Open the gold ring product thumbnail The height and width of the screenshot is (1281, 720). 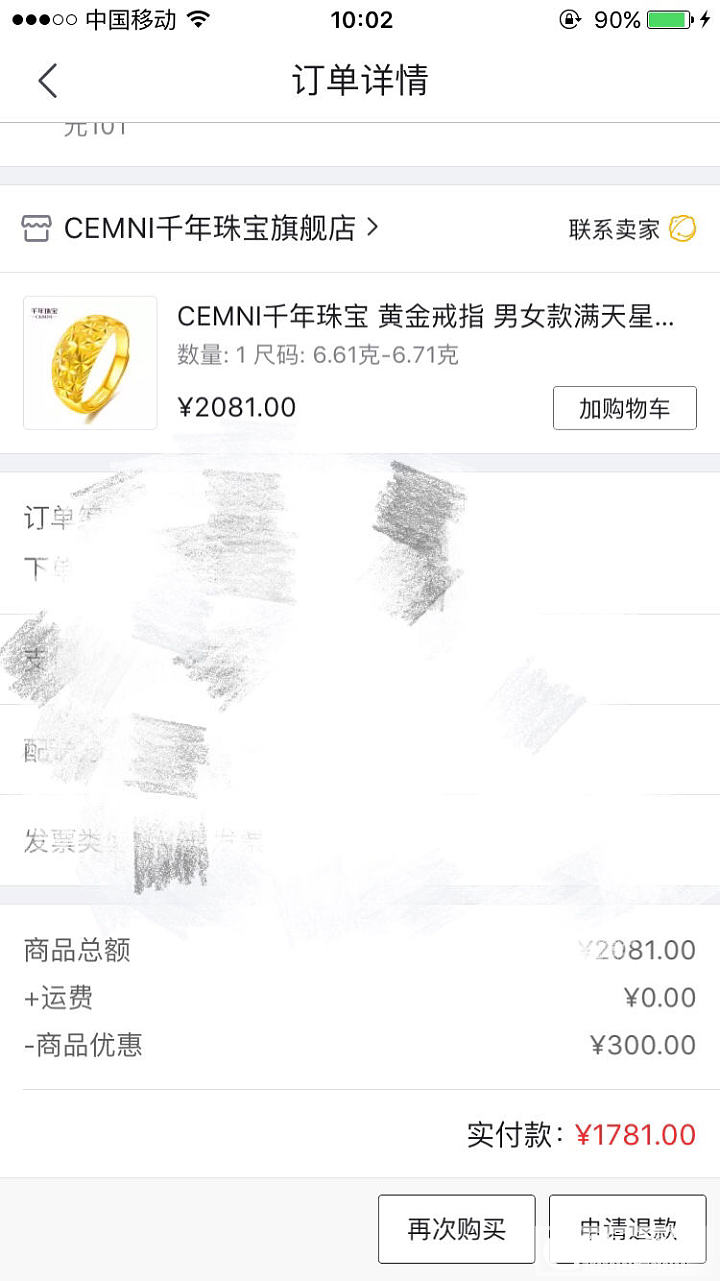[x=90, y=363]
